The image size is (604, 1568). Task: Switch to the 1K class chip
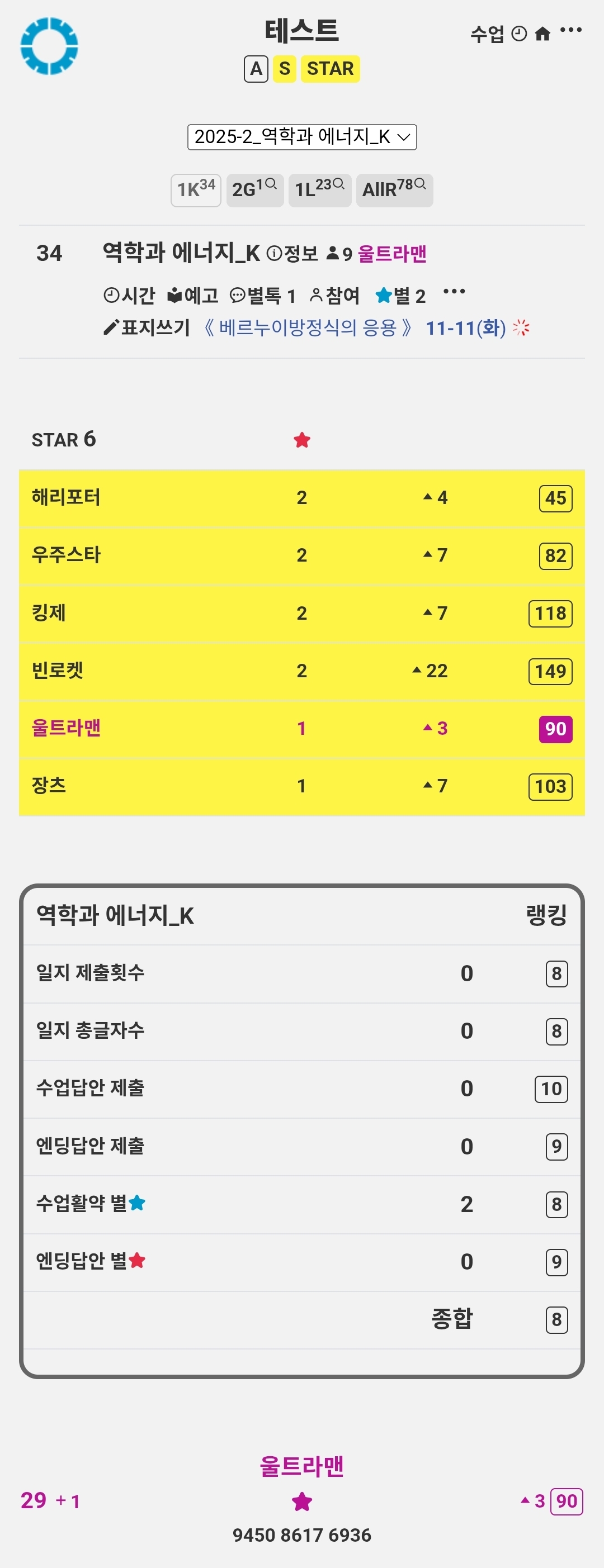pos(196,190)
